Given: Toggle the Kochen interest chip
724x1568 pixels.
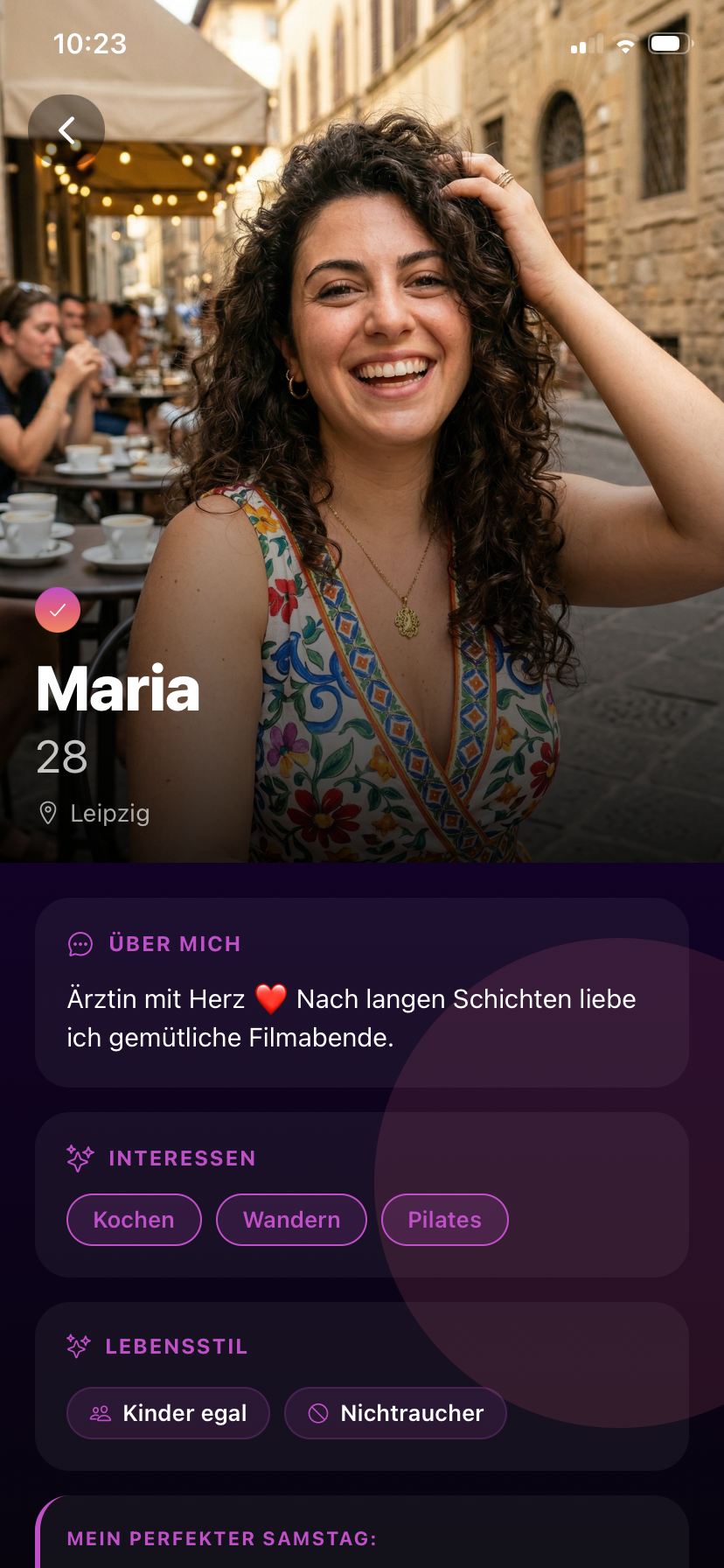Looking at the screenshot, I should coord(134,1219).
